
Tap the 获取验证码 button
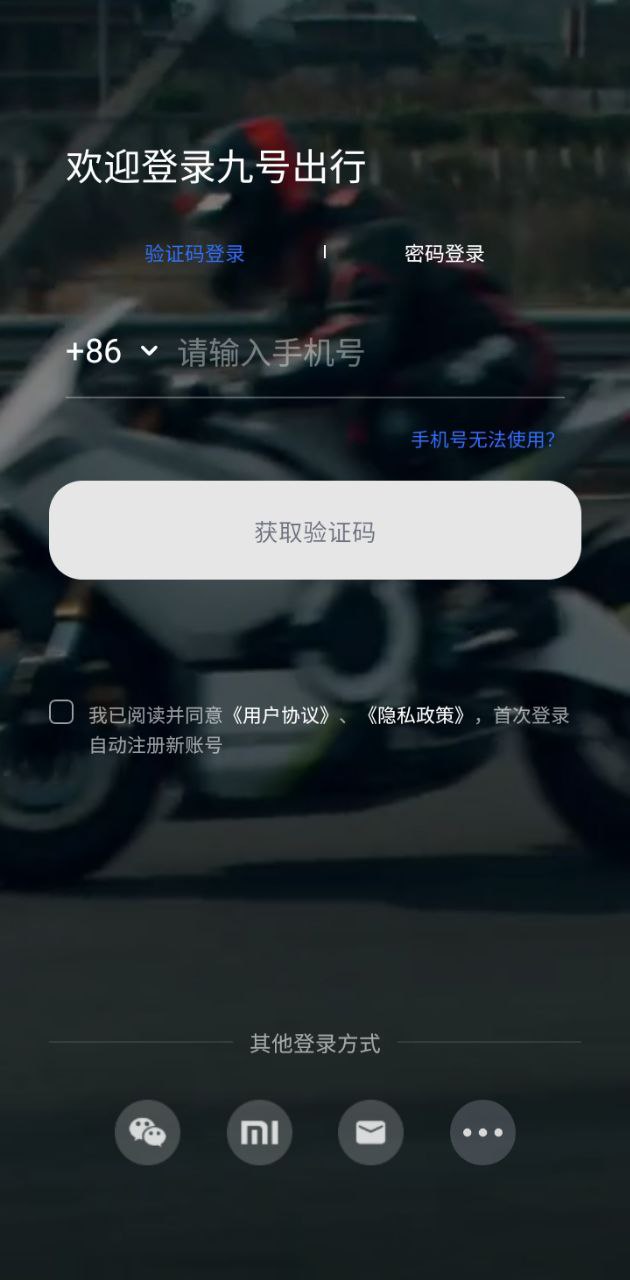(315, 531)
